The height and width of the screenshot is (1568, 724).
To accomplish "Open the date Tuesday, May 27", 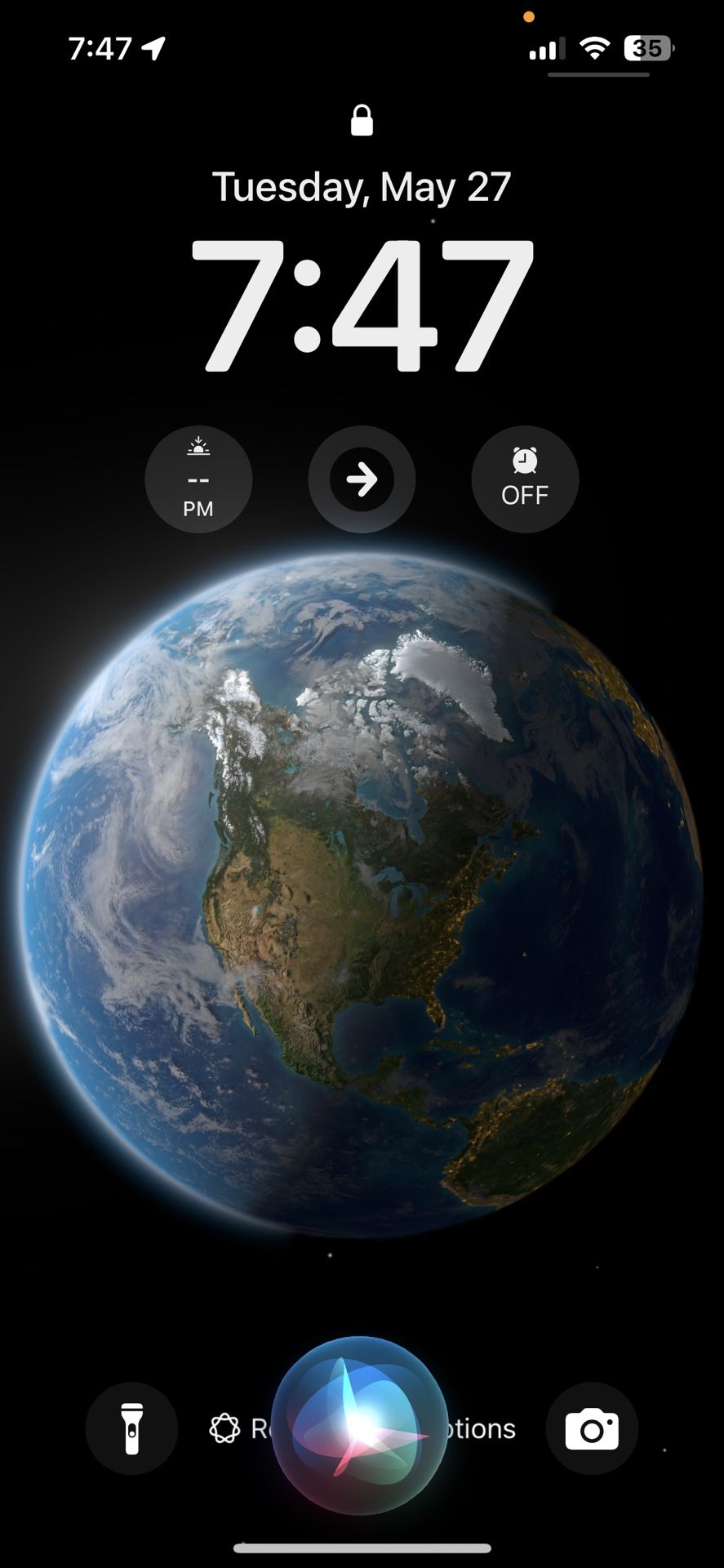I will point(362,187).
